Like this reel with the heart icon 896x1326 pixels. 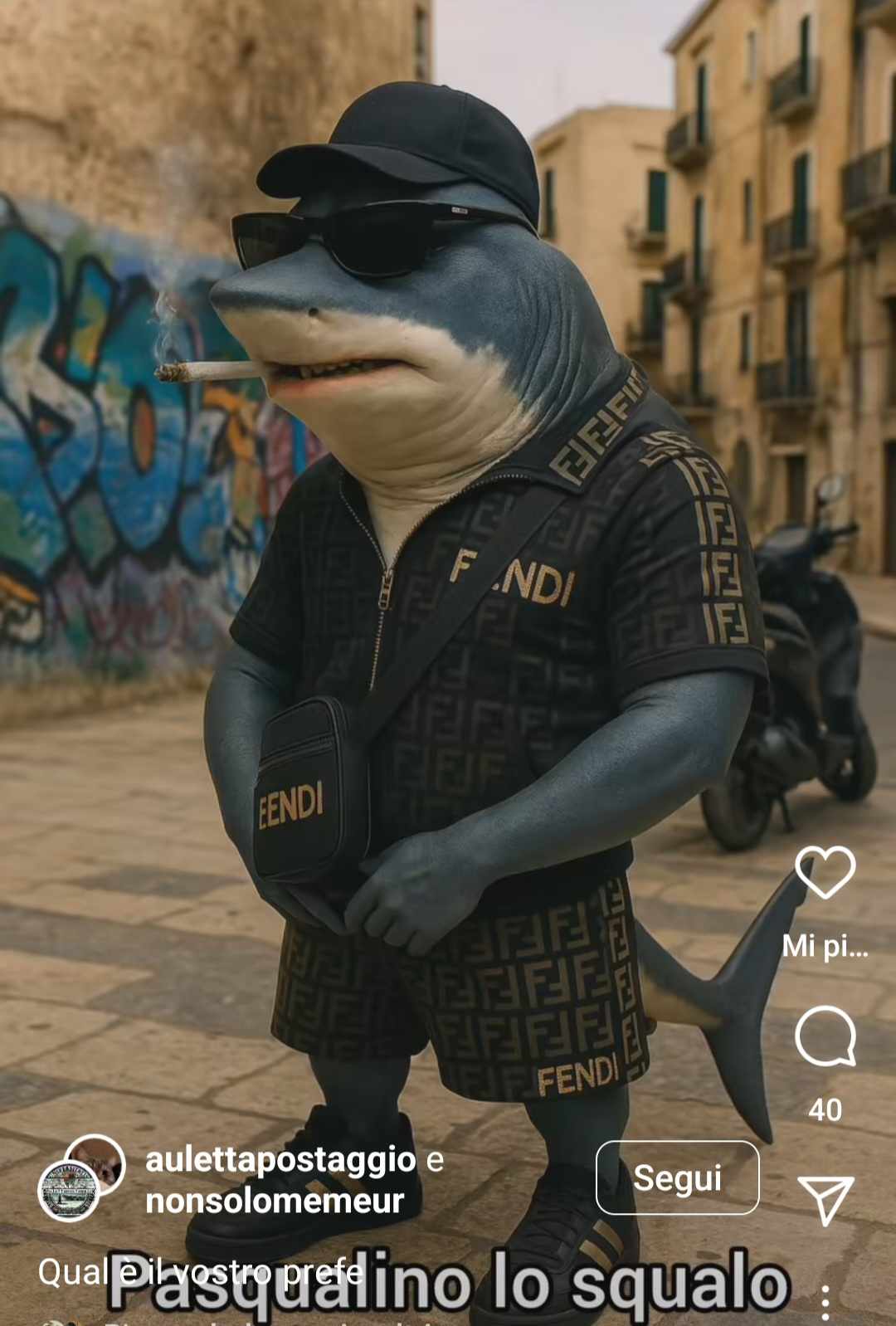825,872
